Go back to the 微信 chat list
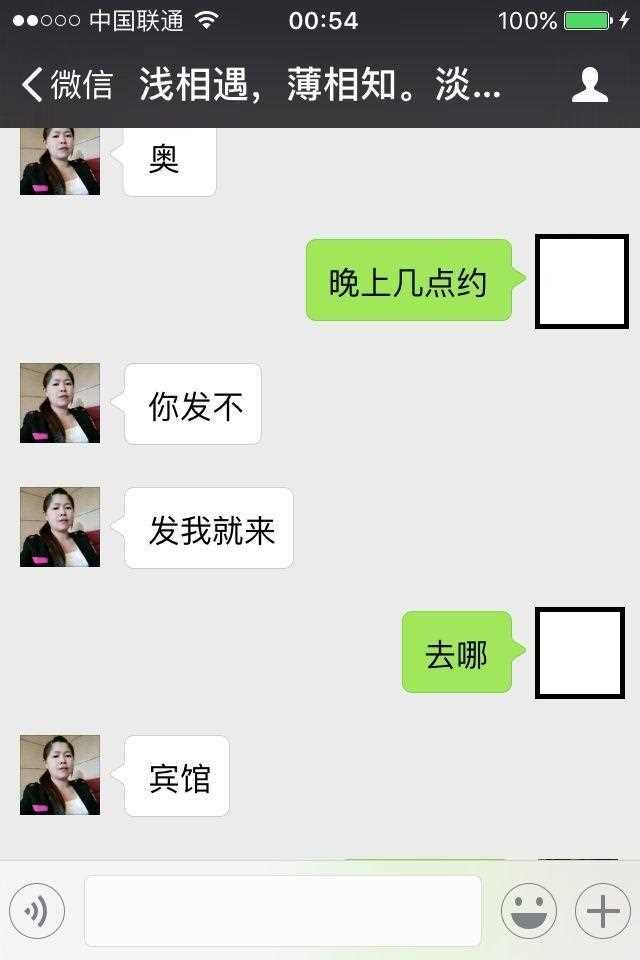The height and width of the screenshot is (960, 640). coord(66,86)
